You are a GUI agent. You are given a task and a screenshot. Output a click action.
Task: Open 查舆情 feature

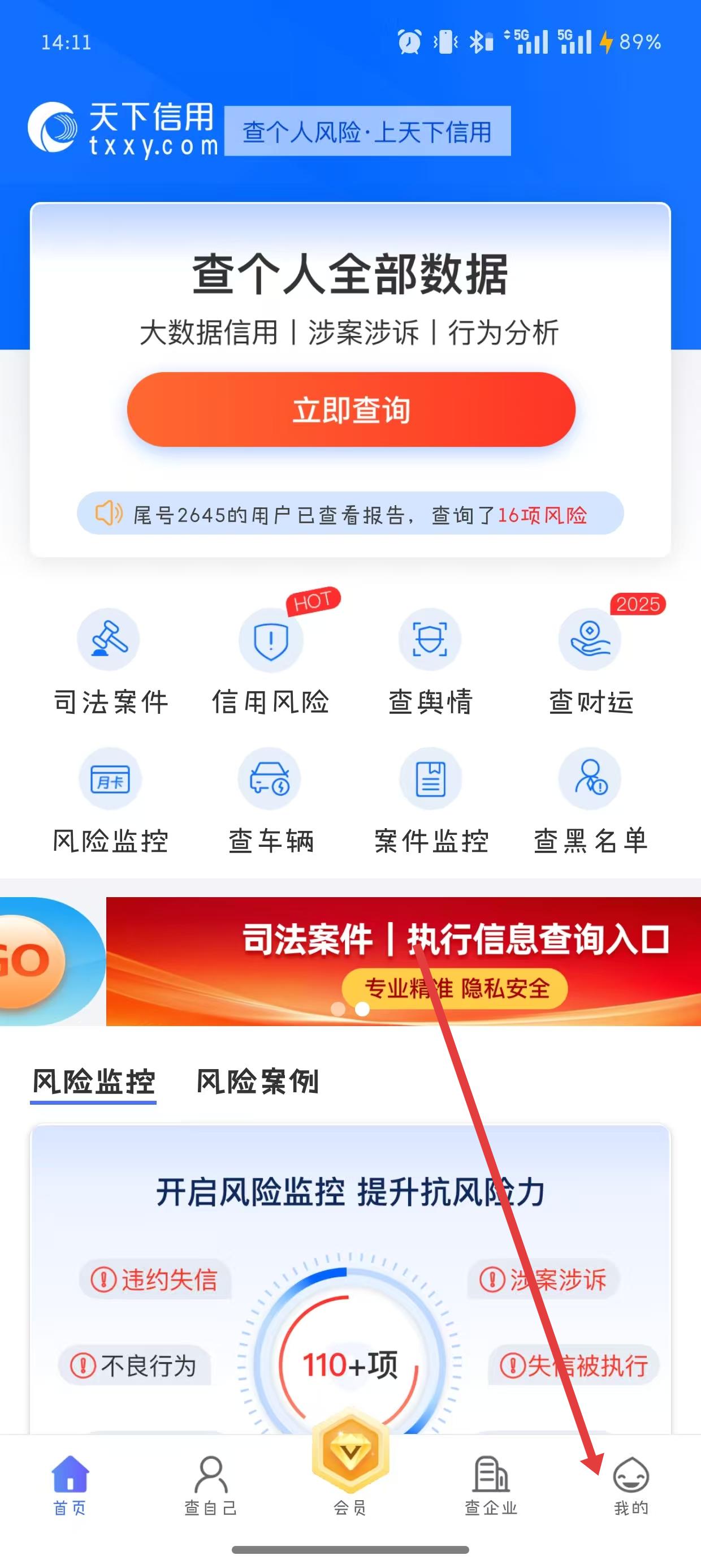point(430,662)
